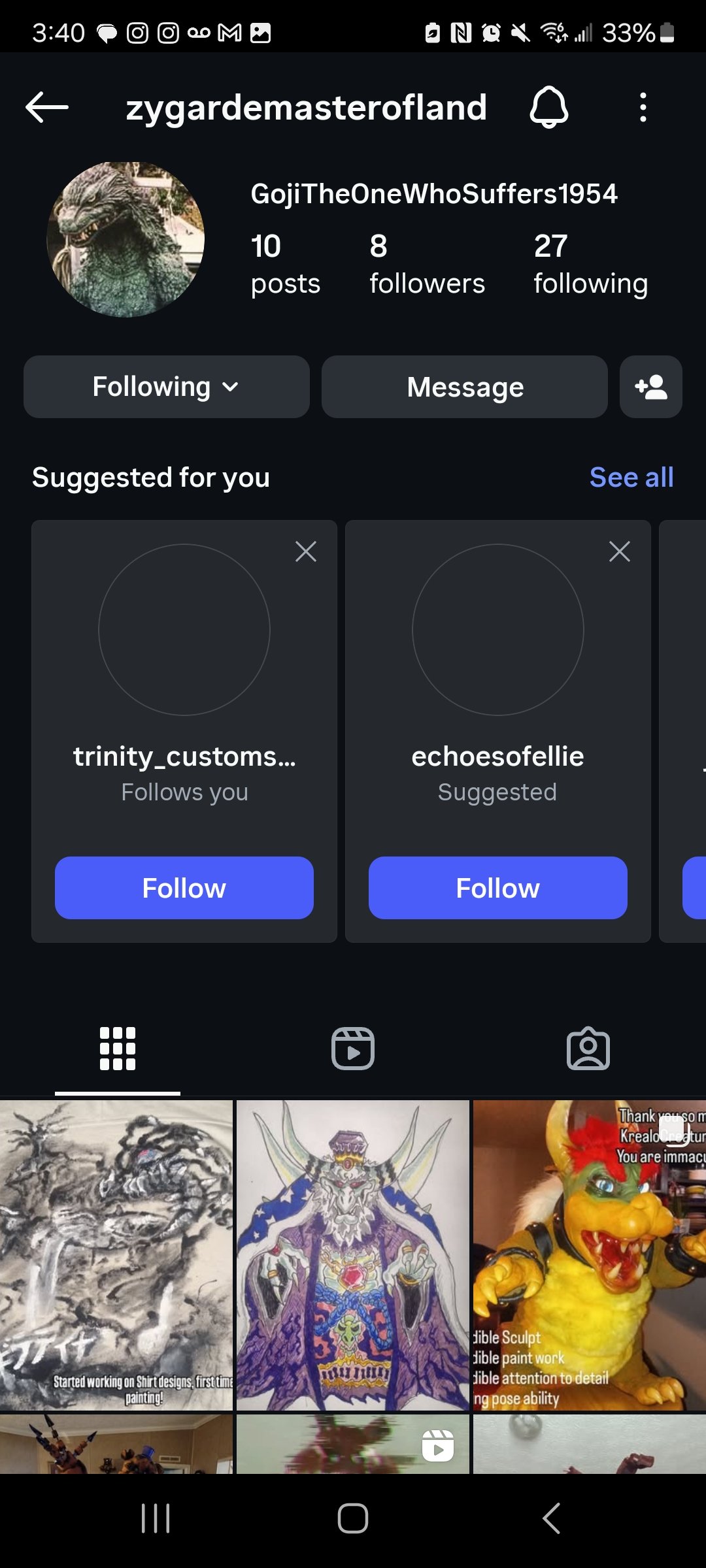
Task: Switch to the Reels tab
Action: tap(353, 1049)
